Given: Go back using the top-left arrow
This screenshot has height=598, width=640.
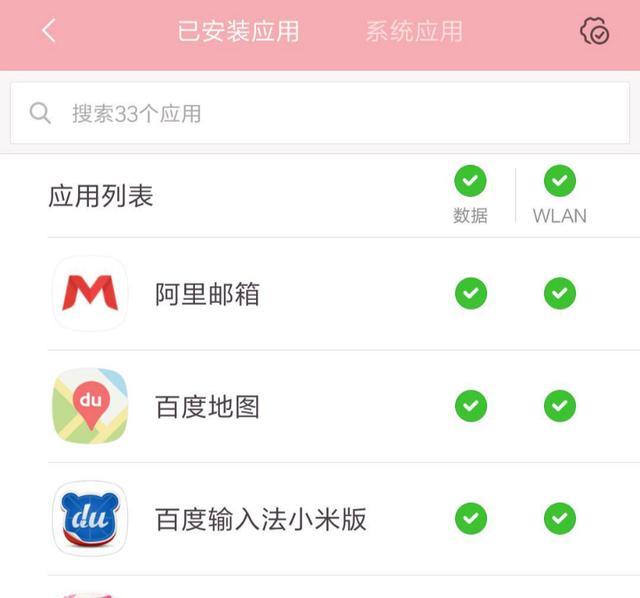Looking at the screenshot, I should (x=48, y=32).
